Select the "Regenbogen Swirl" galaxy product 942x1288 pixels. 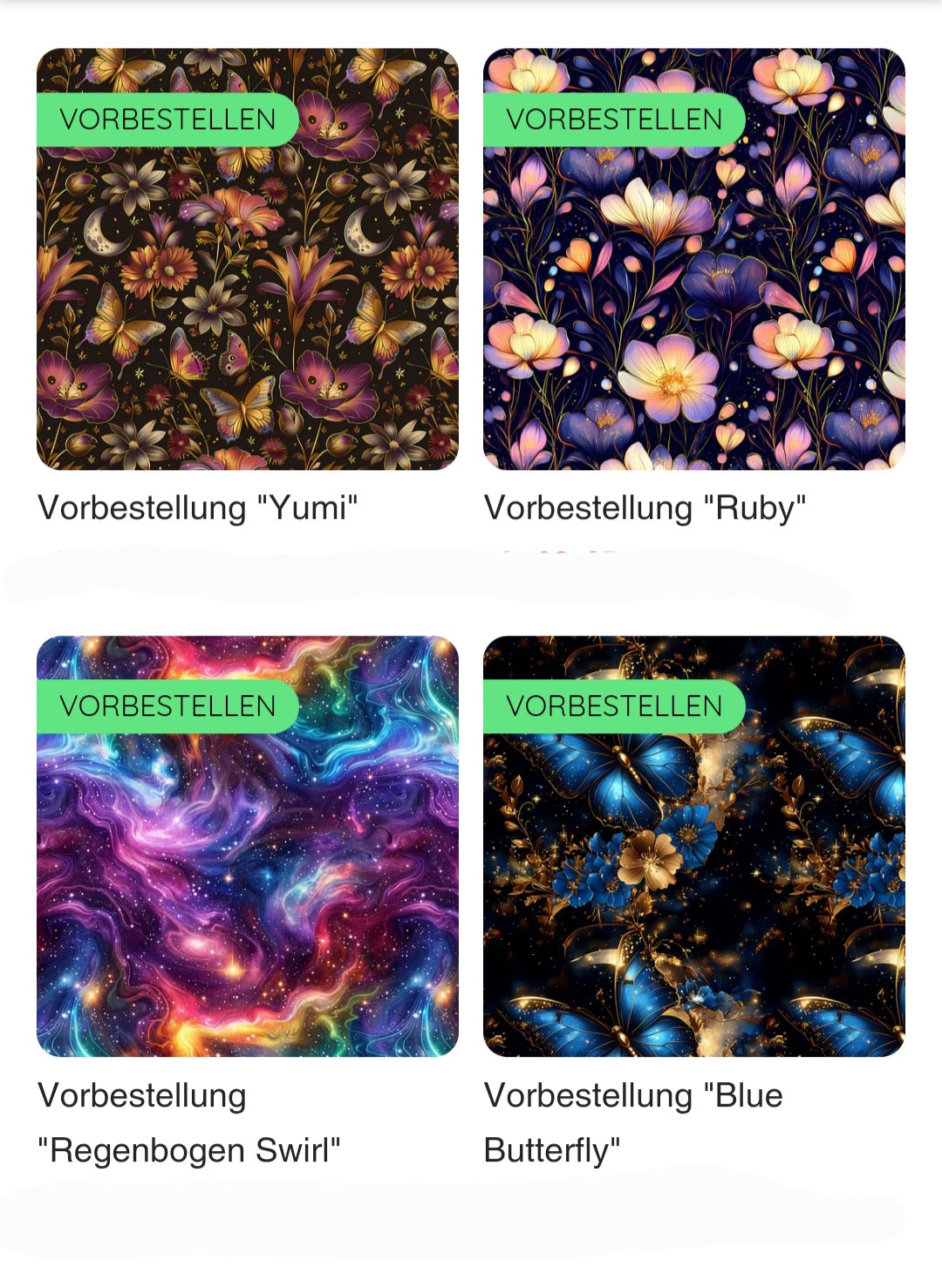click(x=247, y=846)
